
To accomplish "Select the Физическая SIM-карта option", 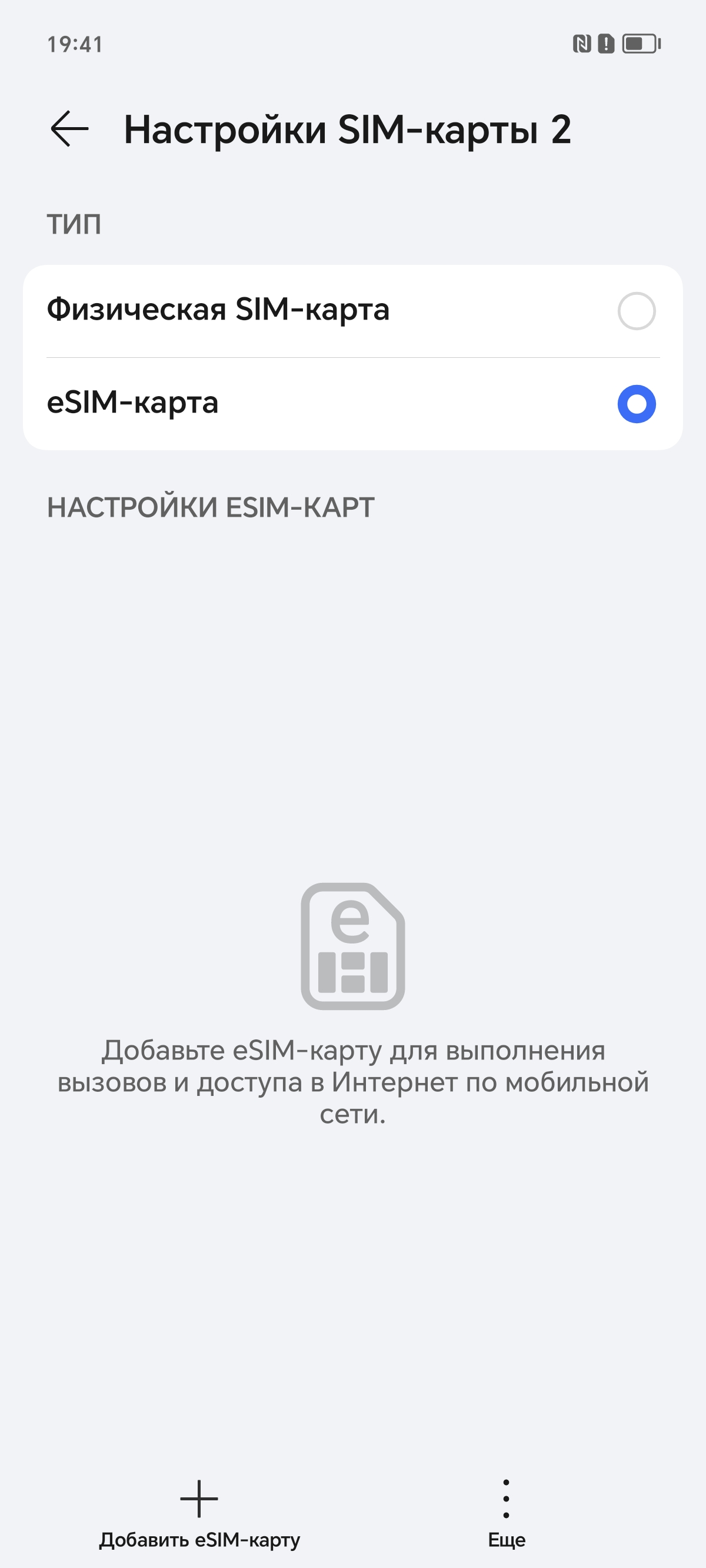I will click(636, 311).
